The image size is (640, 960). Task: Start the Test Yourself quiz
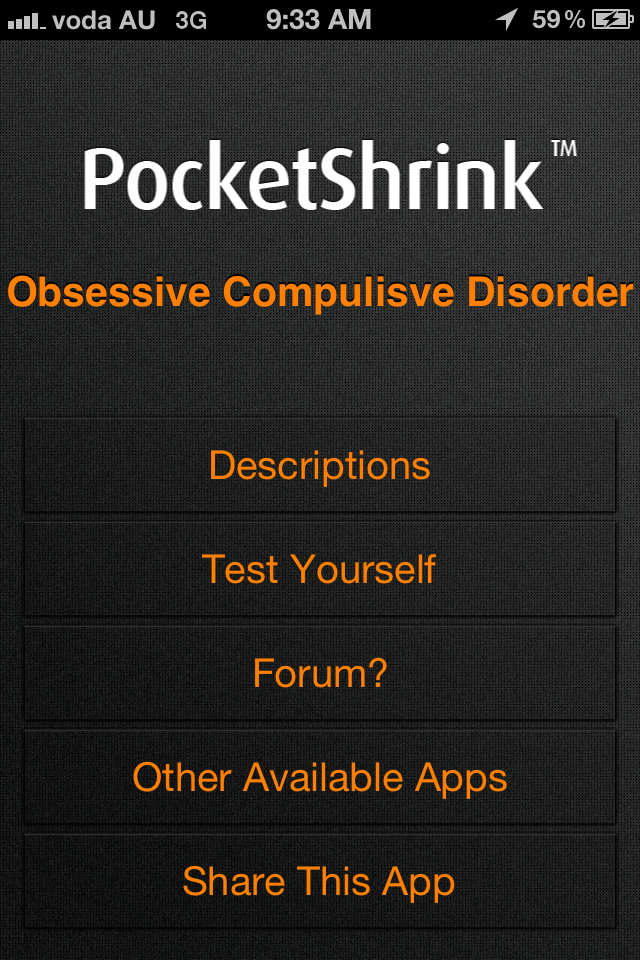click(320, 569)
